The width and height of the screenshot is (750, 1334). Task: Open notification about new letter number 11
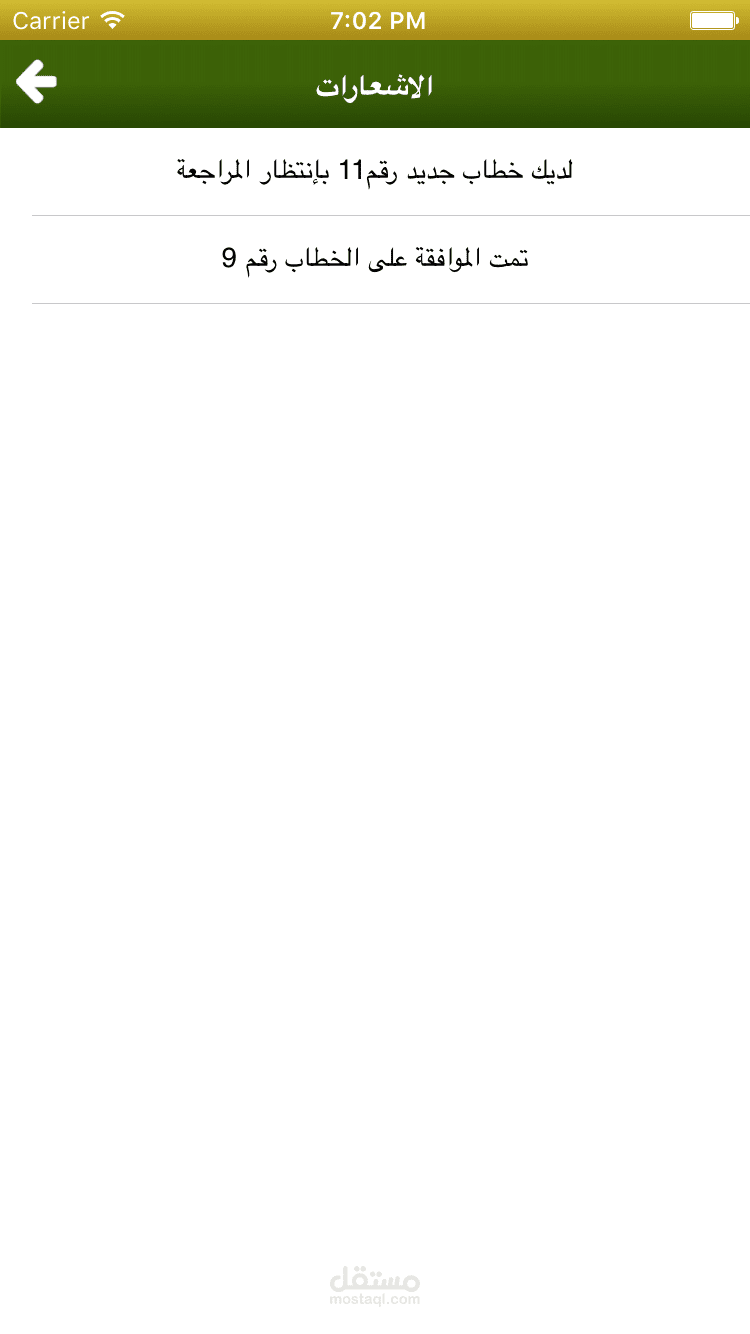[x=375, y=172]
